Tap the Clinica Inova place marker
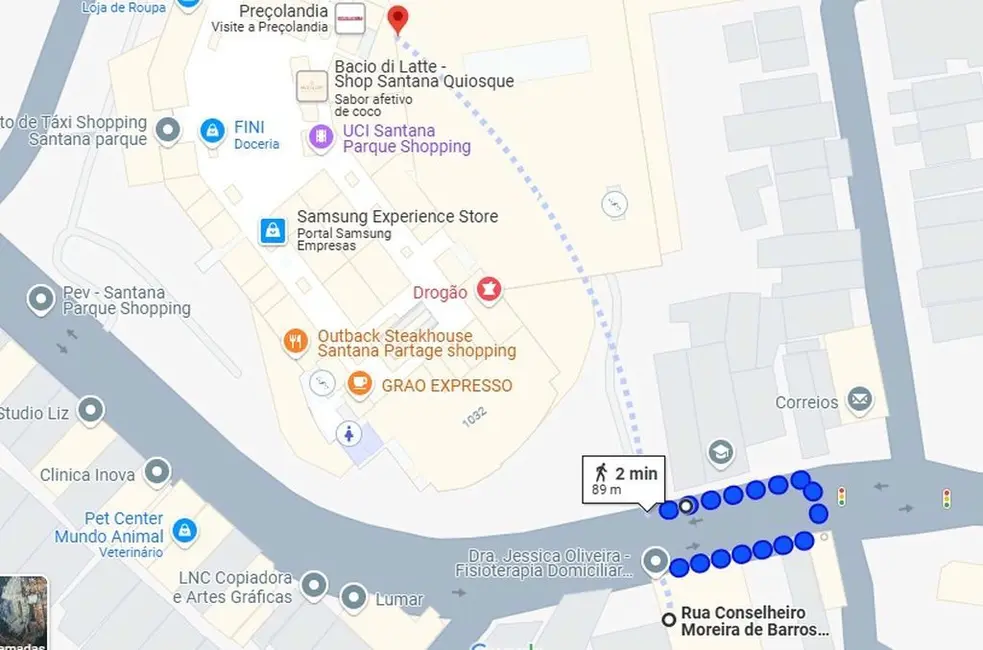The height and width of the screenshot is (650, 983). (x=157, y=471)
